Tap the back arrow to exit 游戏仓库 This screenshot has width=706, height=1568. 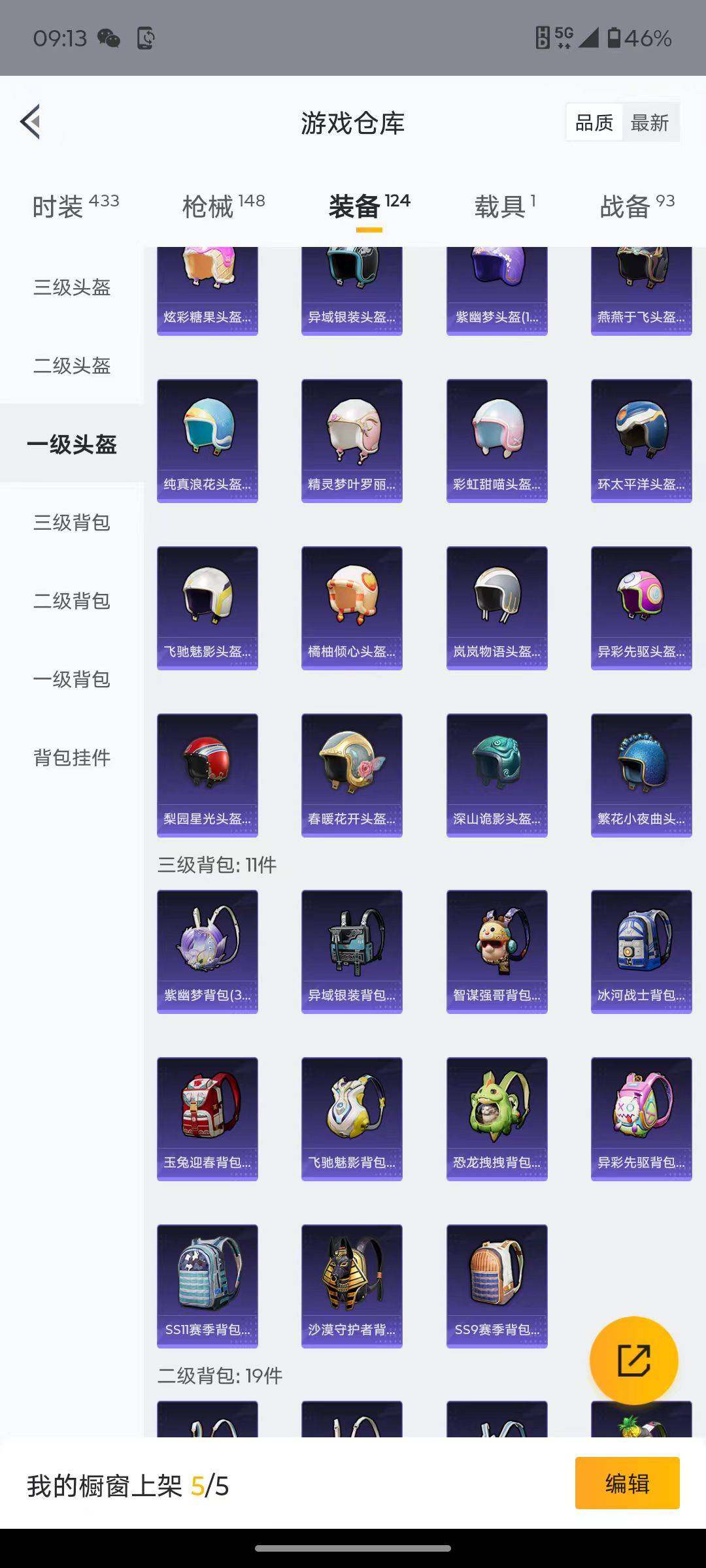[x=31, y=122]
